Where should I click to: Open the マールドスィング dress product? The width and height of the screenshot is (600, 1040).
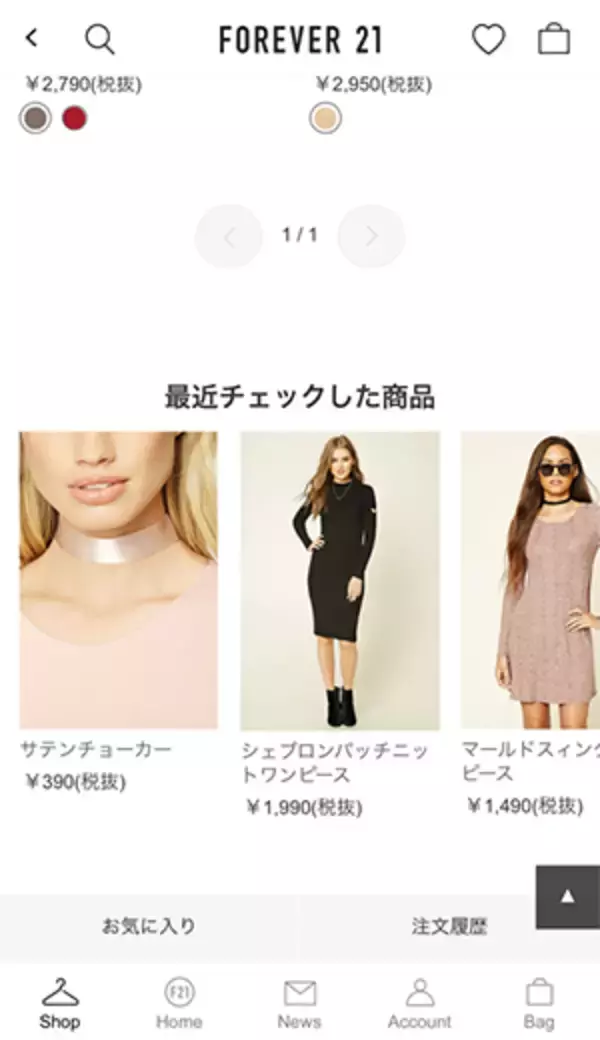530,580
